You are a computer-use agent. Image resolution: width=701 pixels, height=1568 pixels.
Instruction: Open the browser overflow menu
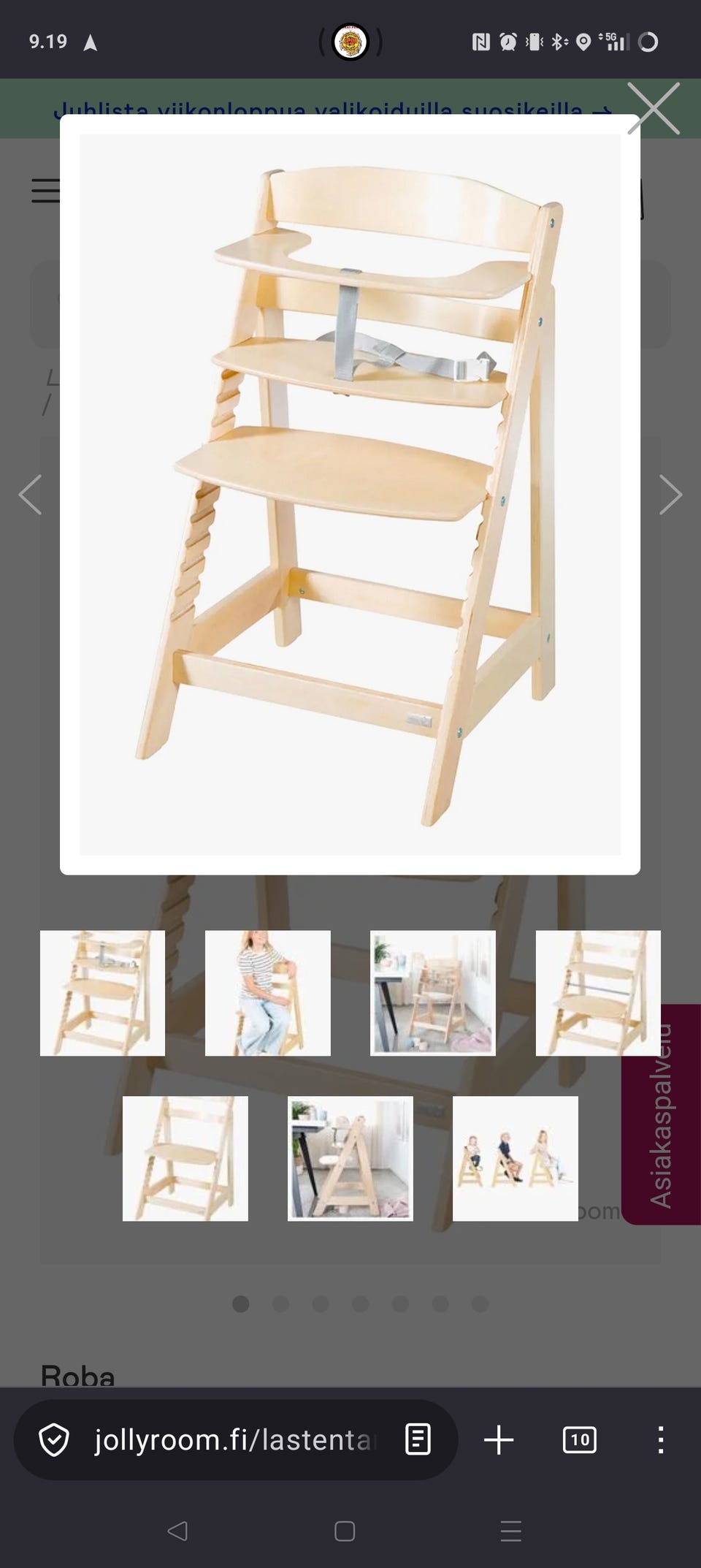661,1440
